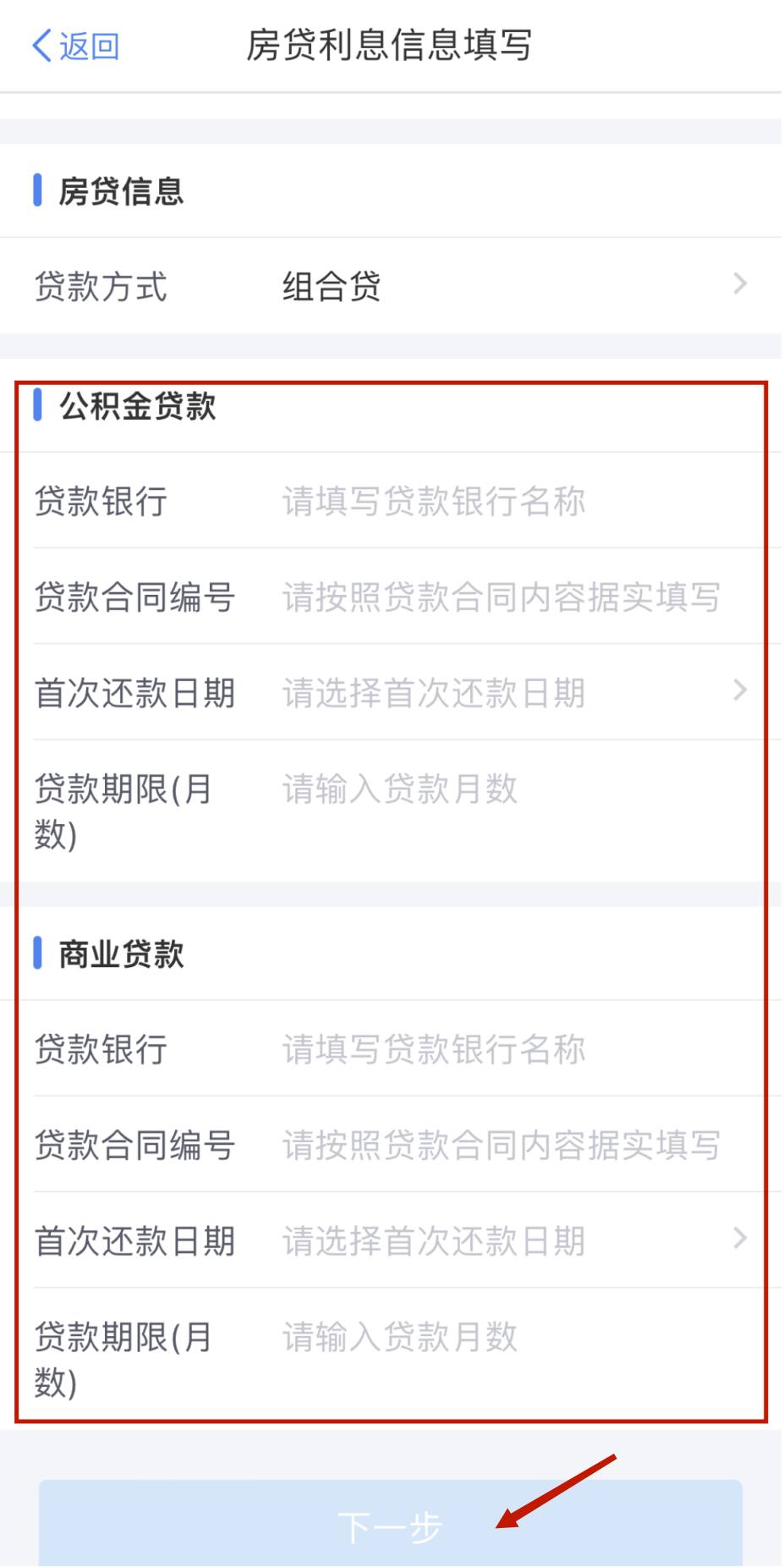Tap the 下一步 button
The width and height of the screenshot is (784, 1567).
(391, 1525)
